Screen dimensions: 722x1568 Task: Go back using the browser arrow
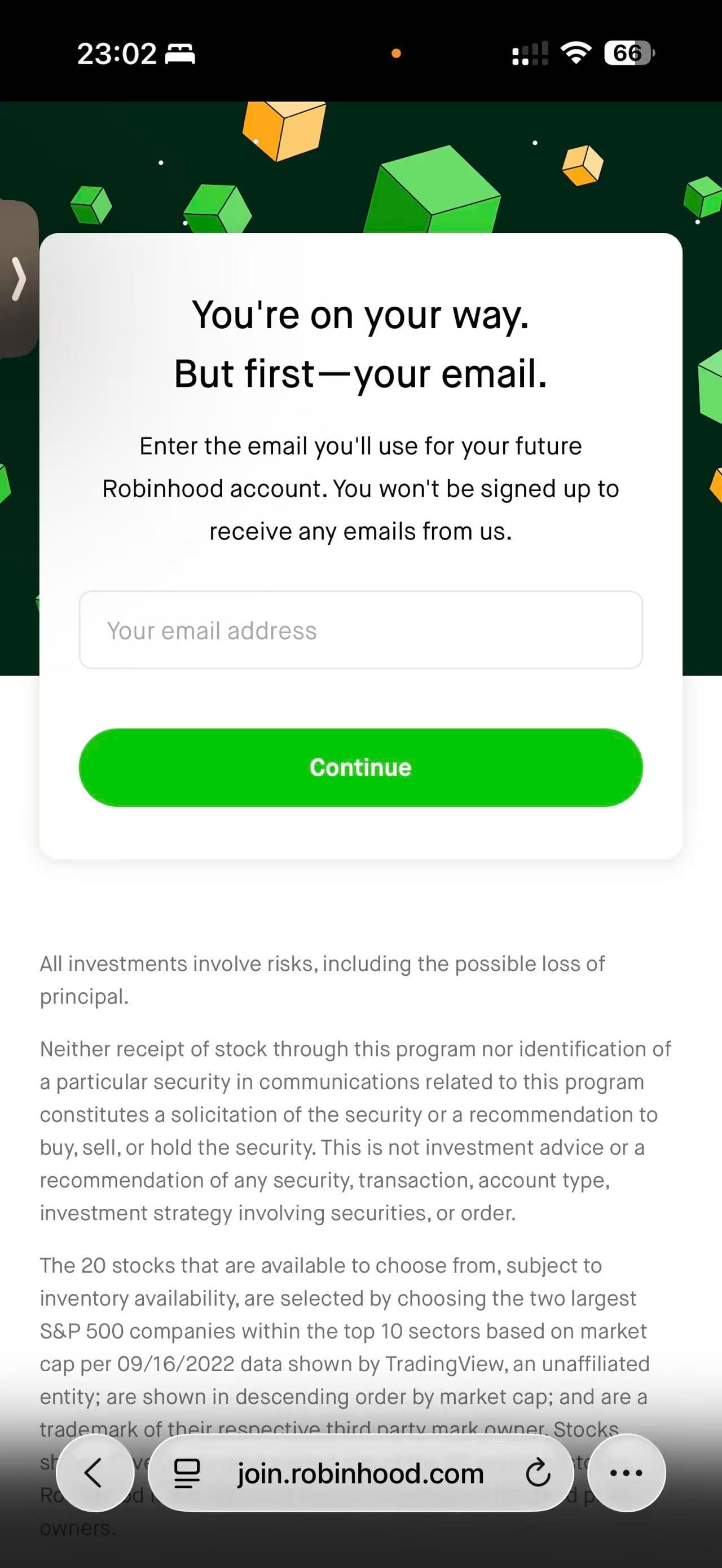pyautogui.click(x=95, y=1473)
